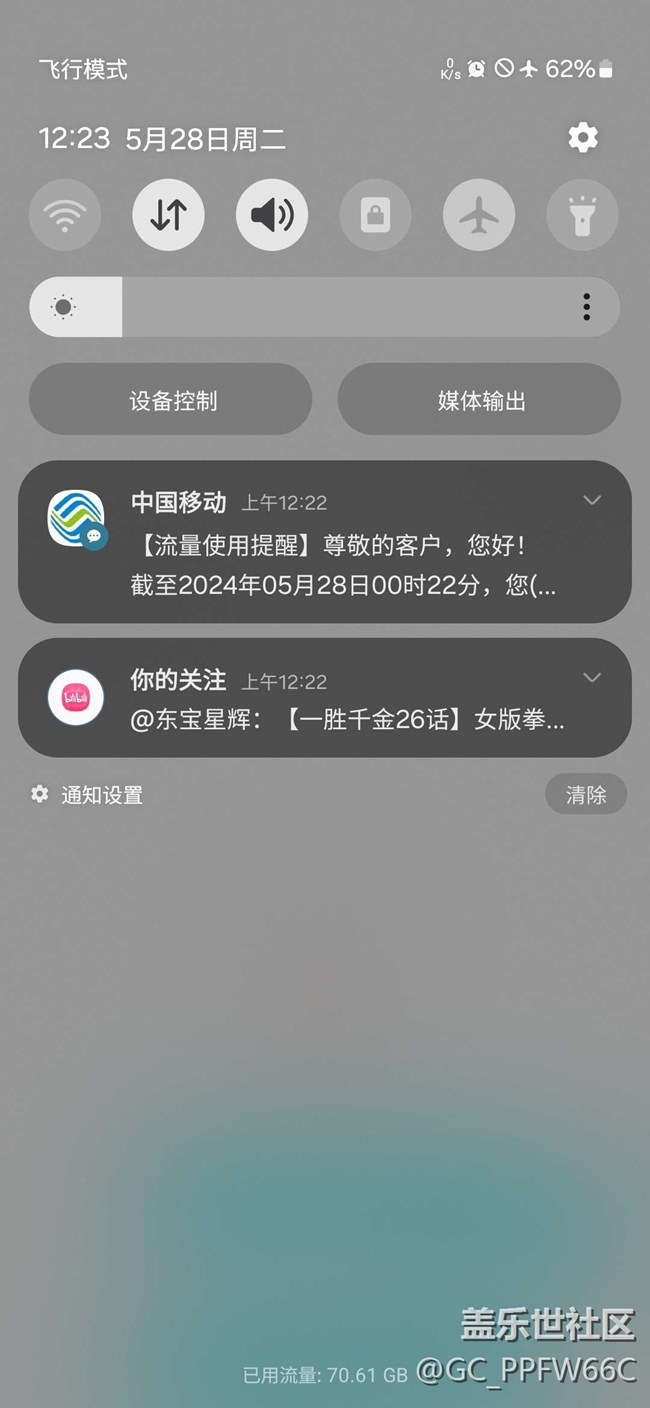Toggle the sound mode button
This screenshot has height=1408, width=650.
(272, 215)
